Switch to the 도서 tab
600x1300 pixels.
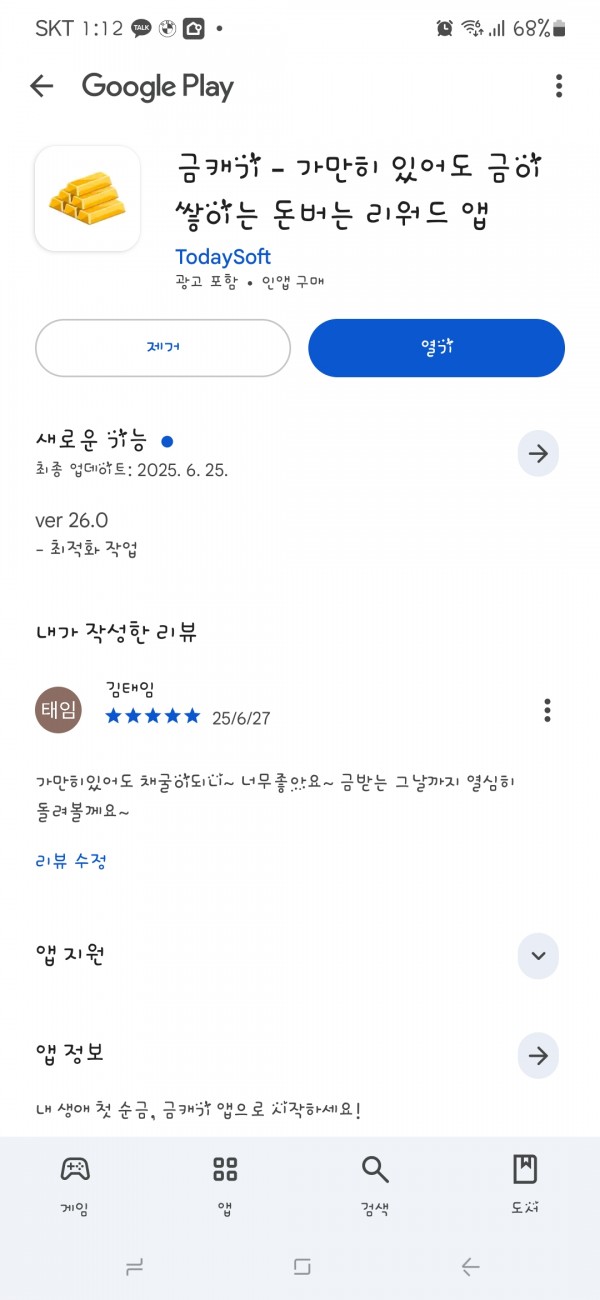[525, 1186]
